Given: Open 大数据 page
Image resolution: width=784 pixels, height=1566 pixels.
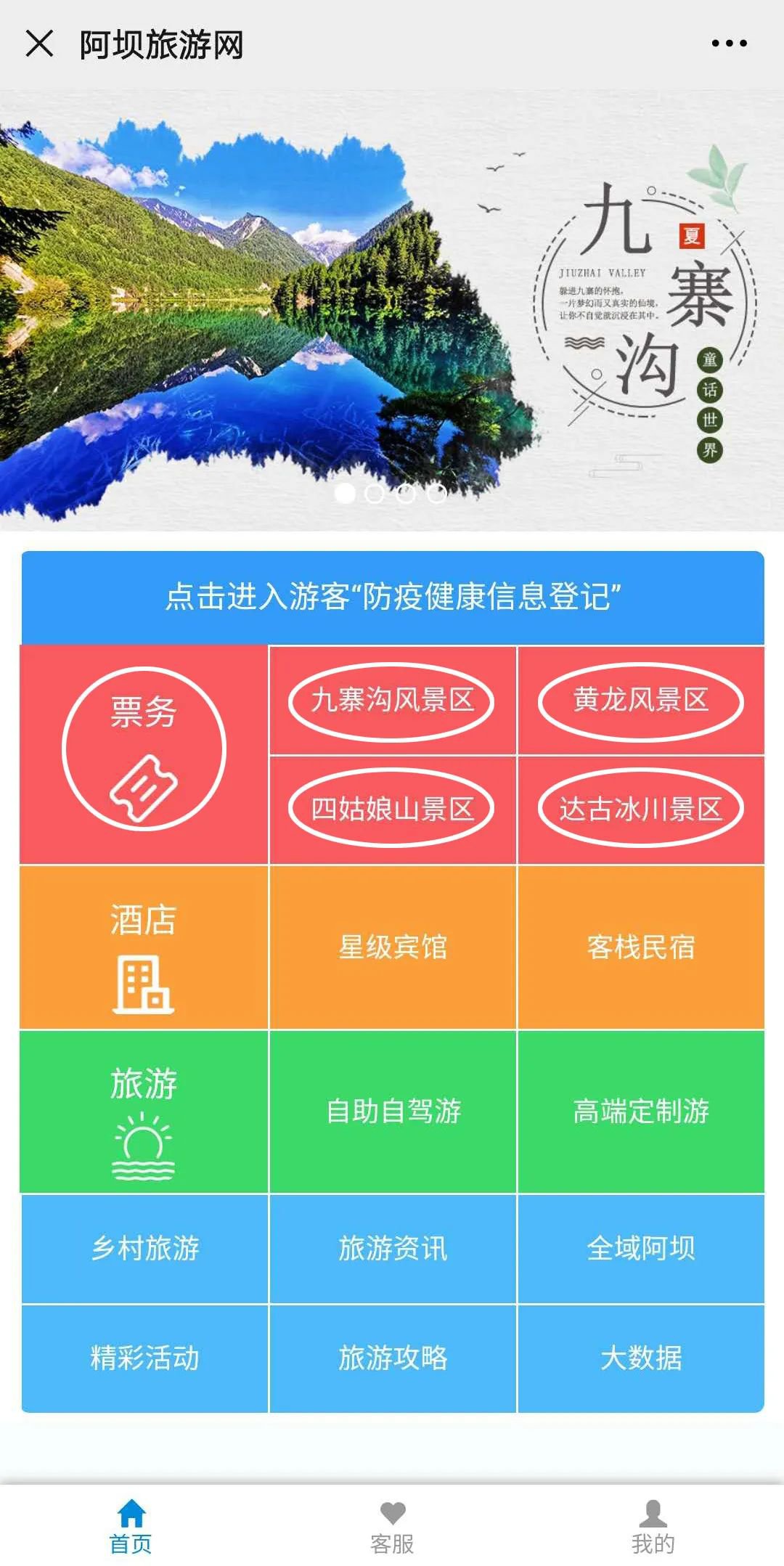Looking at the screenshot, I should 640,1358.
